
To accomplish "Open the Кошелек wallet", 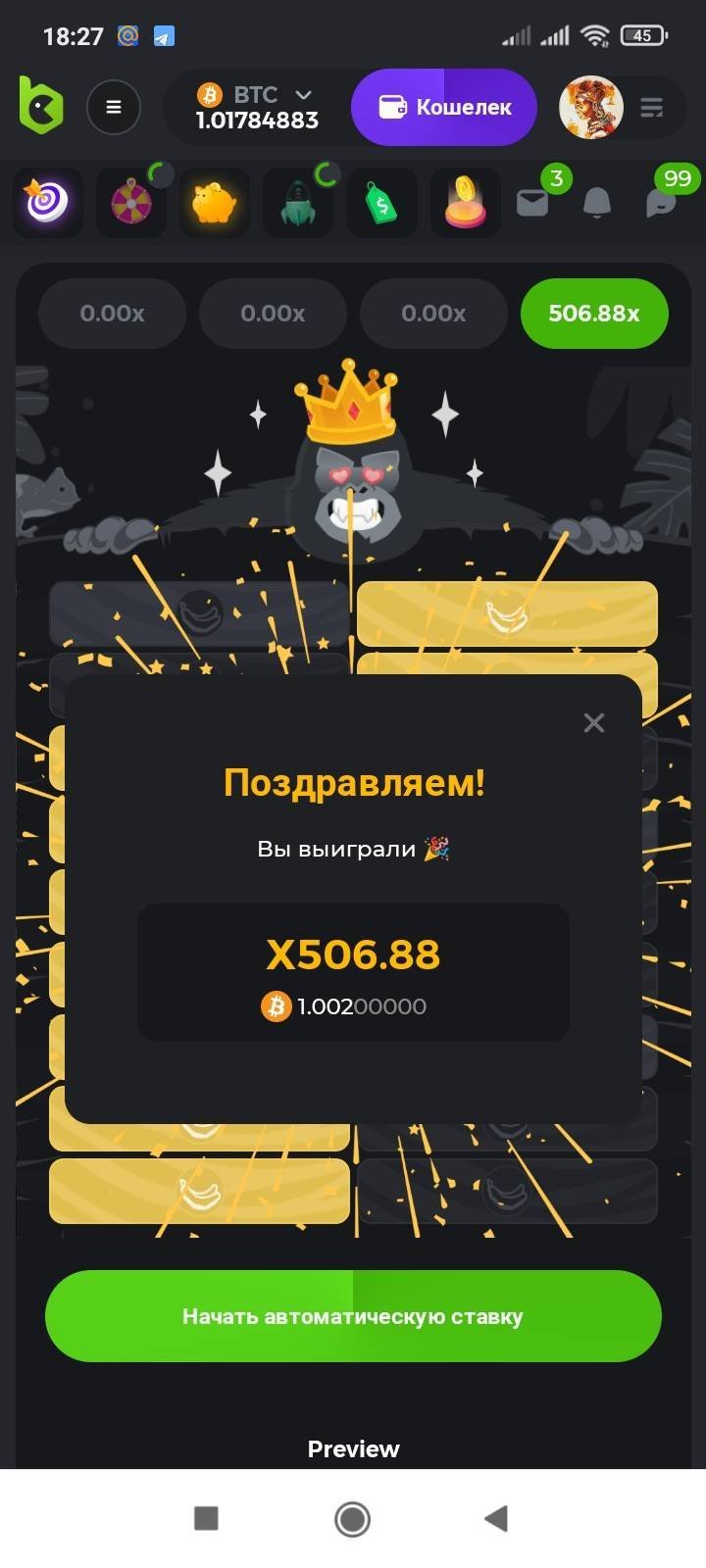I will click(x=444, y=107).
